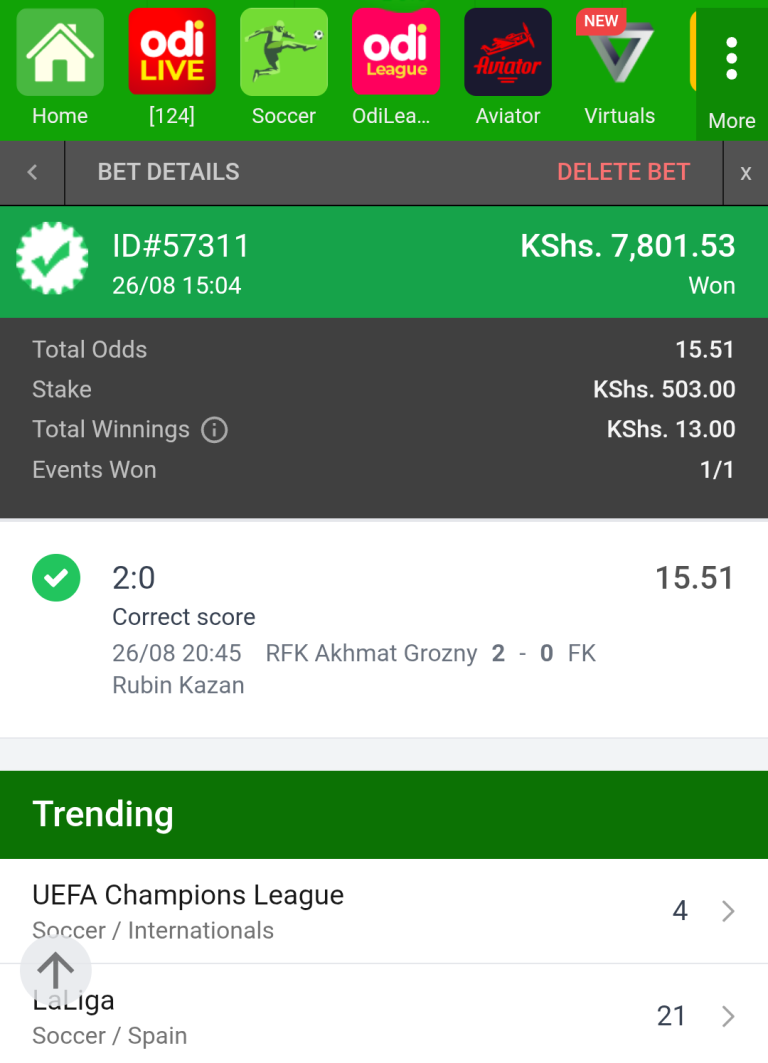Tap DELETE BET
This screenshot has height=1063, width=768.
tap(623, 172)
